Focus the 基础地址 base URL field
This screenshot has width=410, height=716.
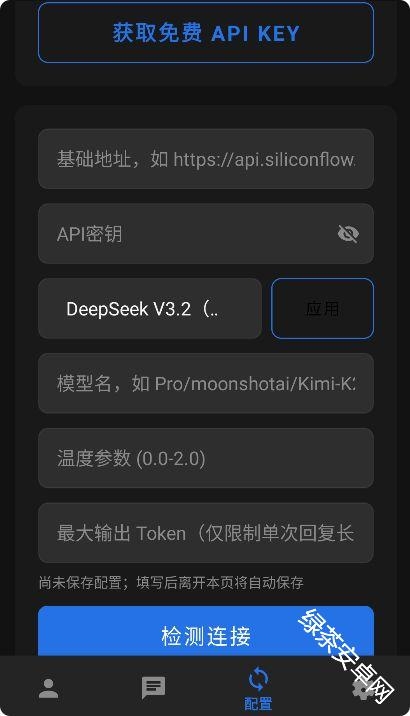point(205,159)
